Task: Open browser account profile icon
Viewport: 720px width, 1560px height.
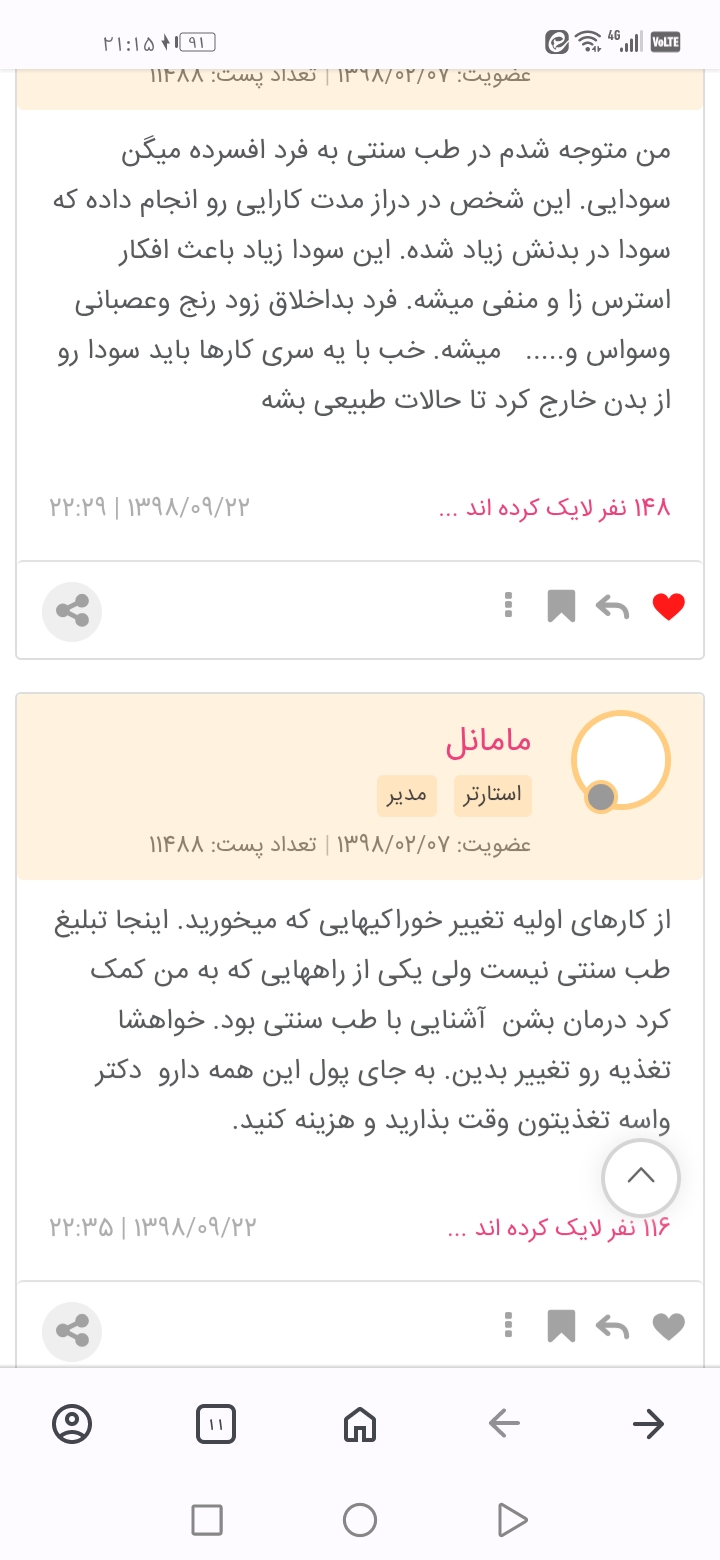Action: click(72, 1423)
